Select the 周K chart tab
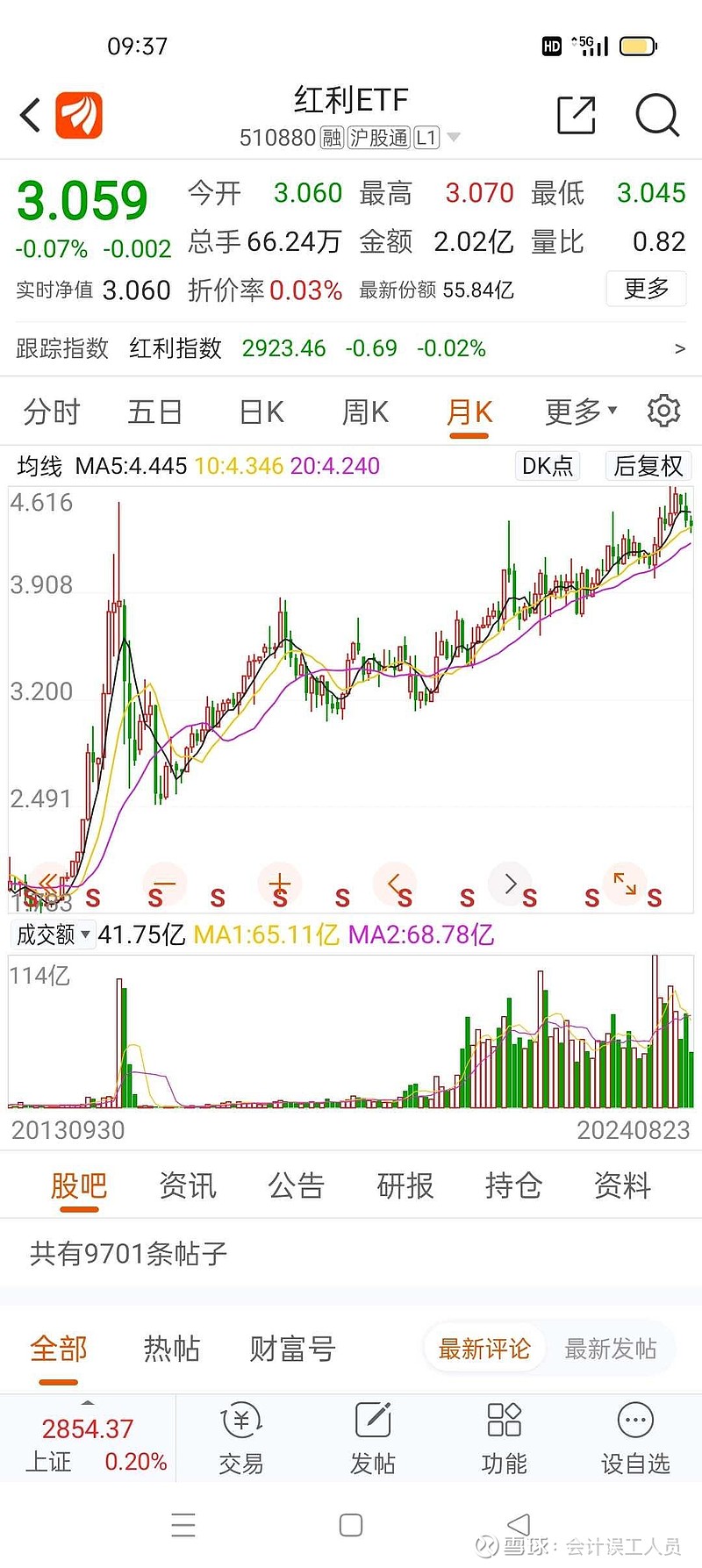702x1568 pixels. pos(365,412)
